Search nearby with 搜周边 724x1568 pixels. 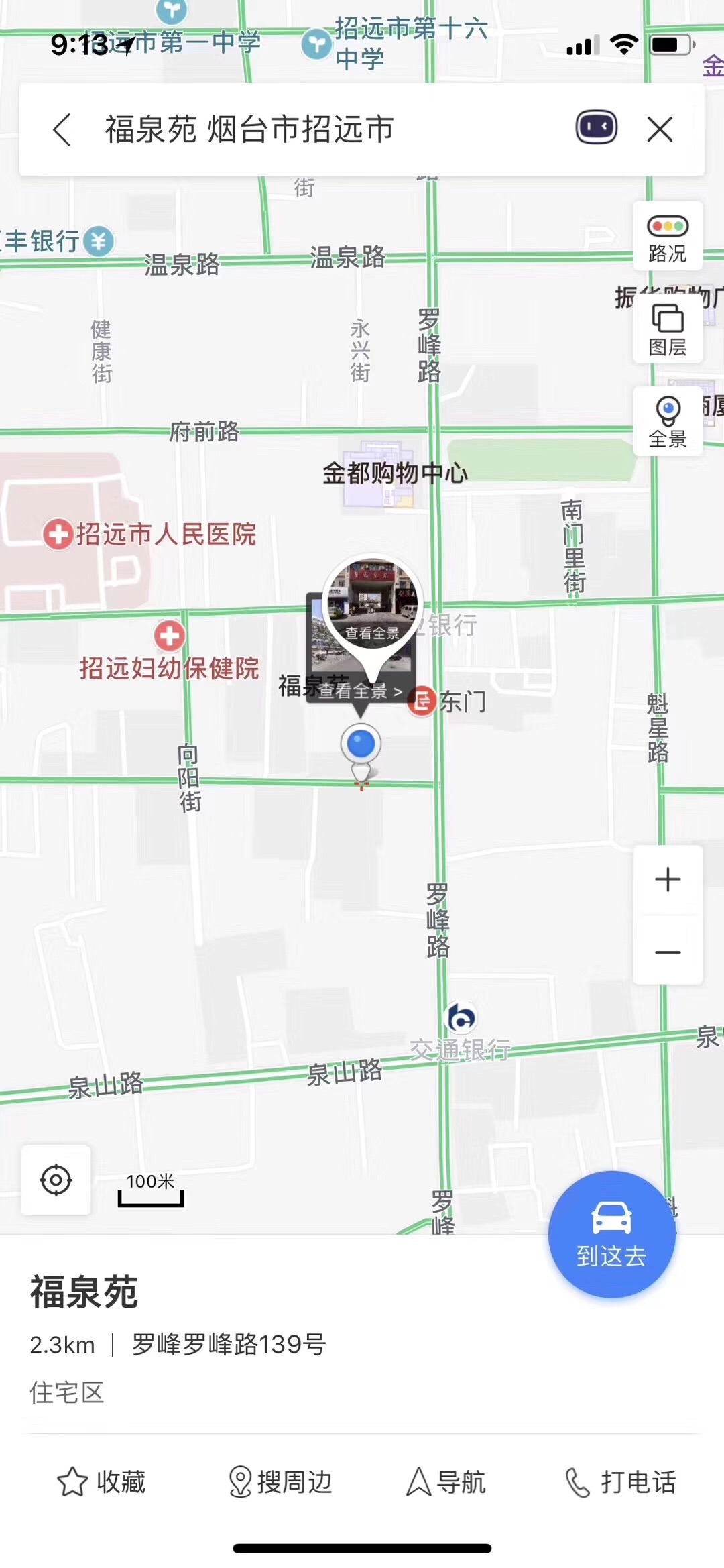pos(280,1482)
